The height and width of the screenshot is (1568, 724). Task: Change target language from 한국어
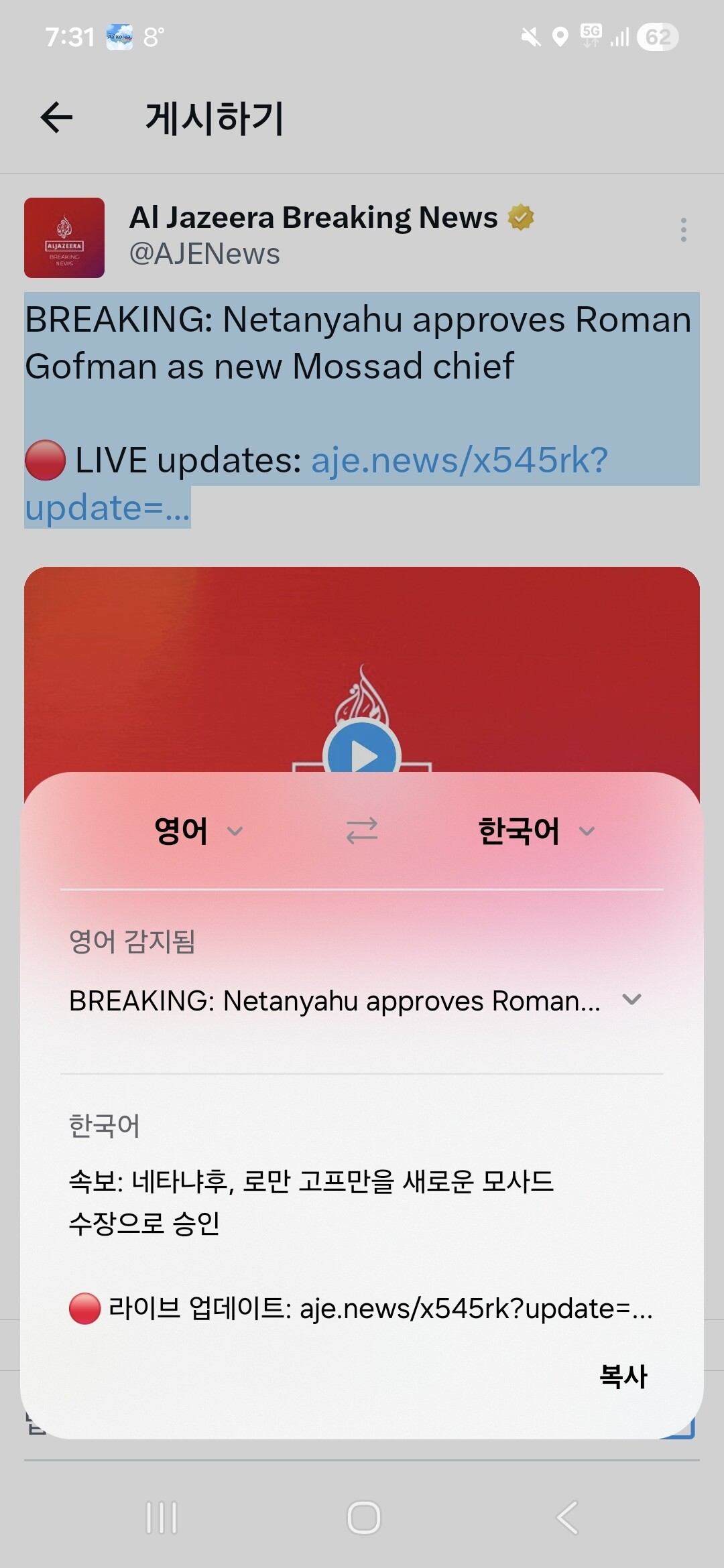[x=536, y=831]
